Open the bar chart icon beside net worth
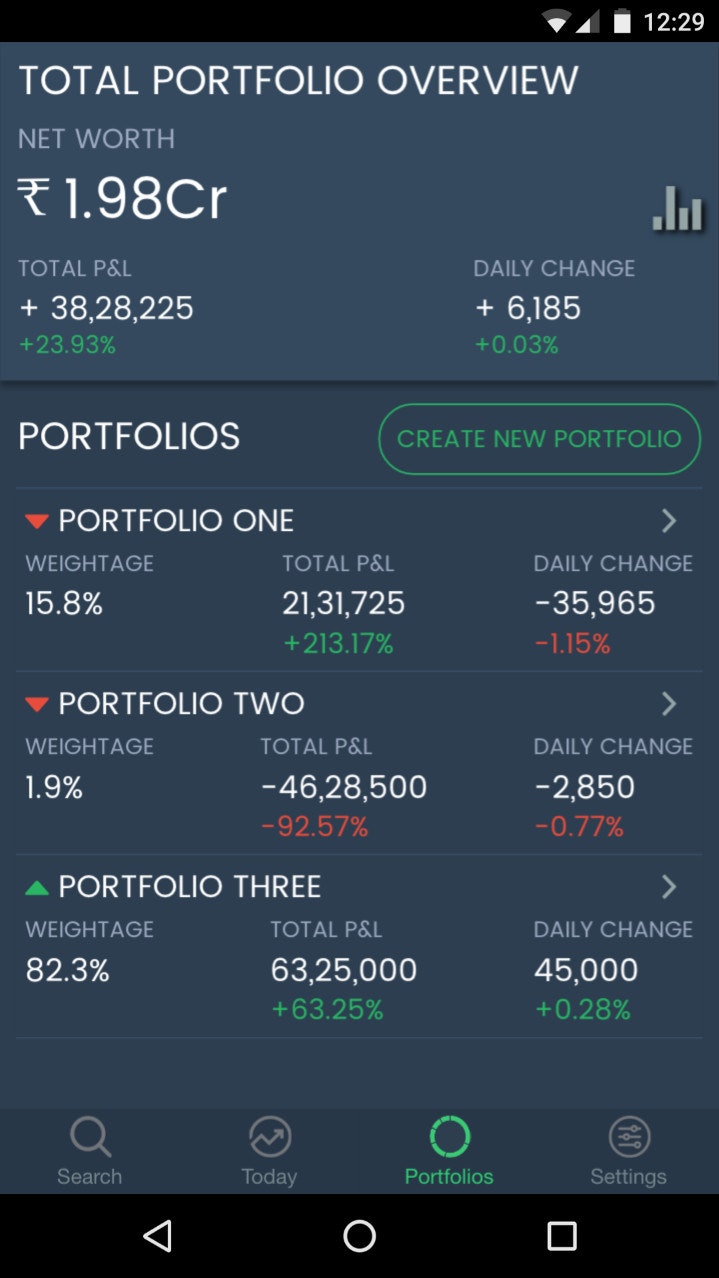 tap(678, 209)
